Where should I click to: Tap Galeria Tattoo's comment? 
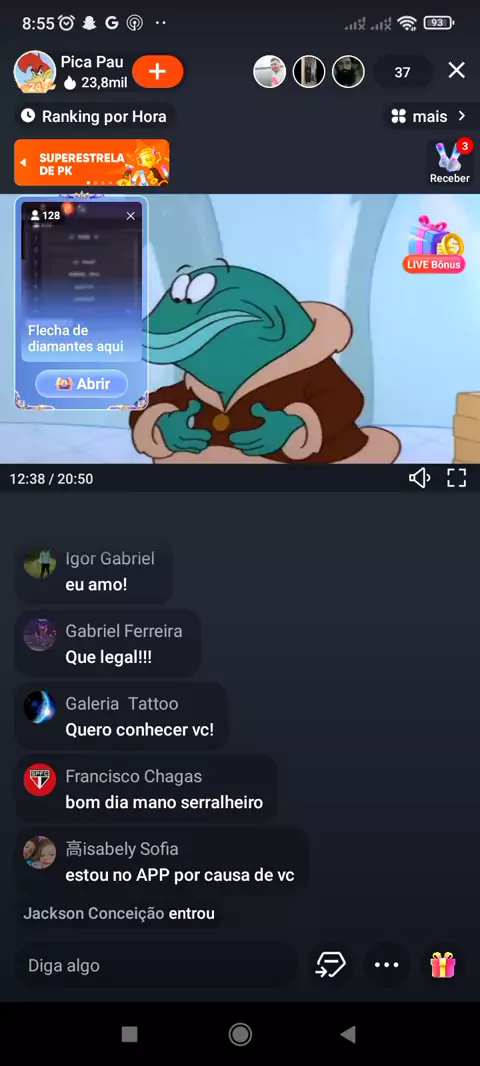(121, 716)
